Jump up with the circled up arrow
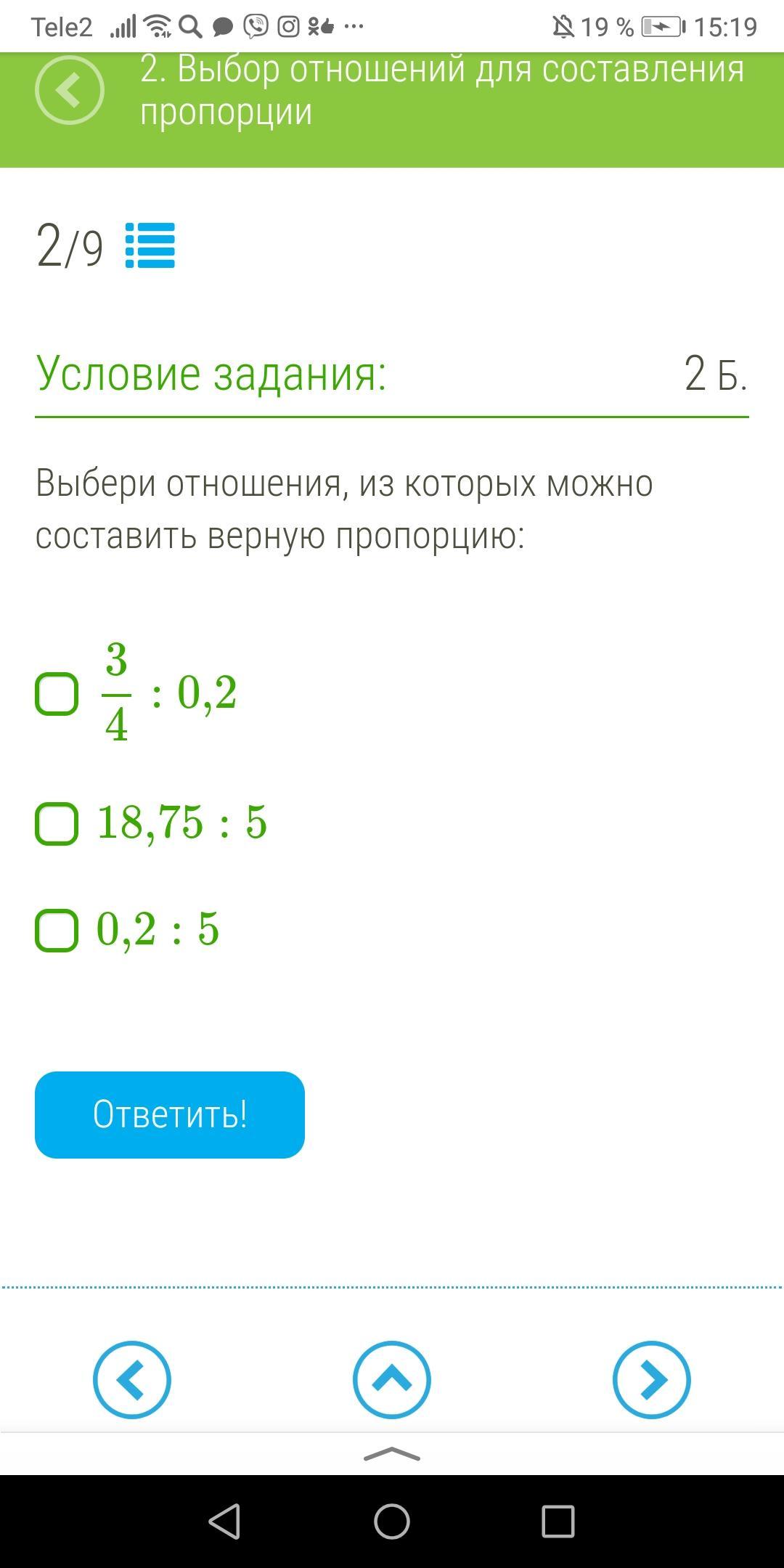784x1568 pixels. point(391,1379)
